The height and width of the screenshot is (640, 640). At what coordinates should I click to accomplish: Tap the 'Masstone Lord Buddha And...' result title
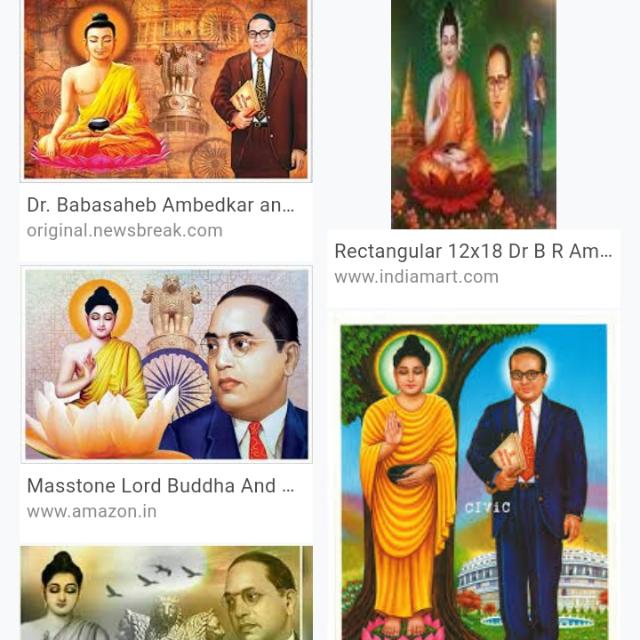(161, 486)
